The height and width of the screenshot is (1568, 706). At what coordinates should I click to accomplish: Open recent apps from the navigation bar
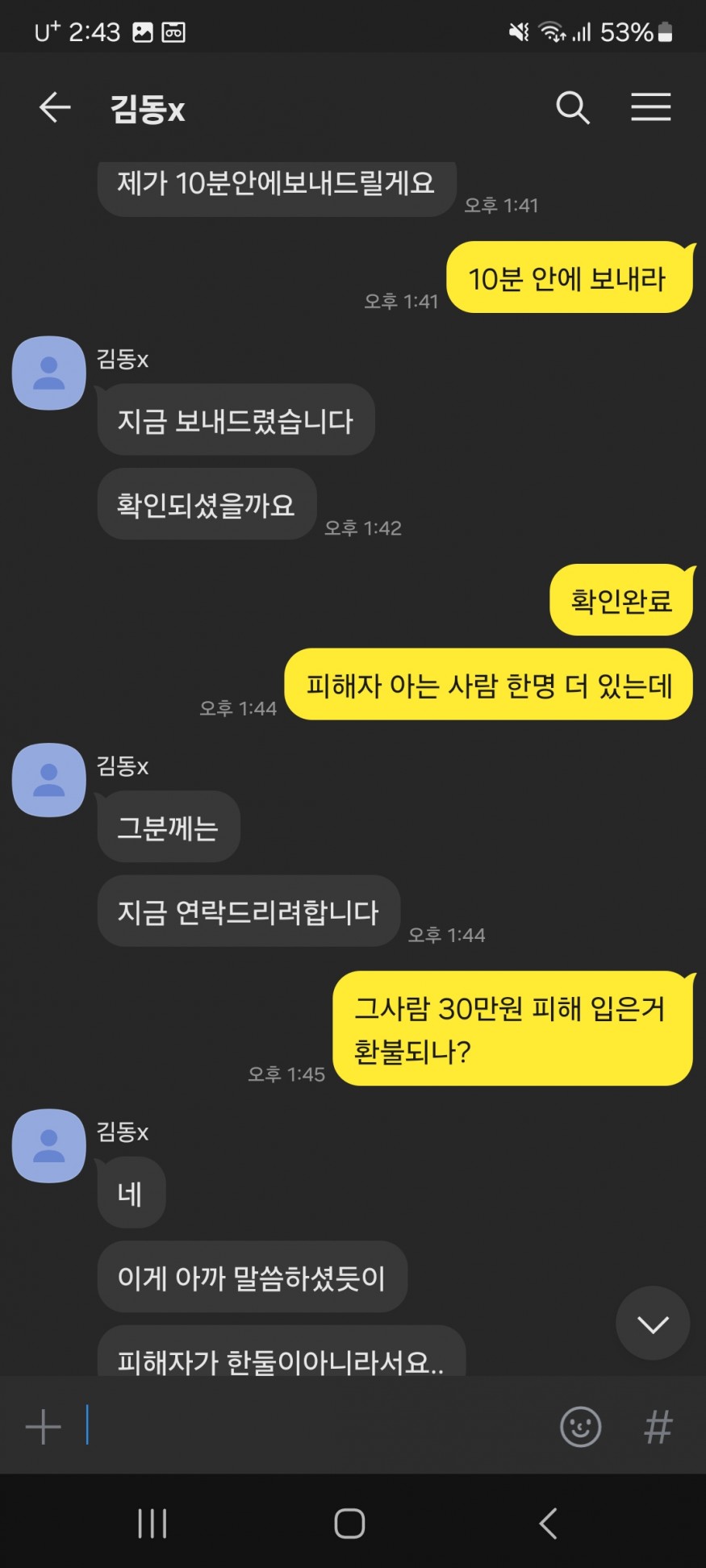click(x=152, y=1524)
